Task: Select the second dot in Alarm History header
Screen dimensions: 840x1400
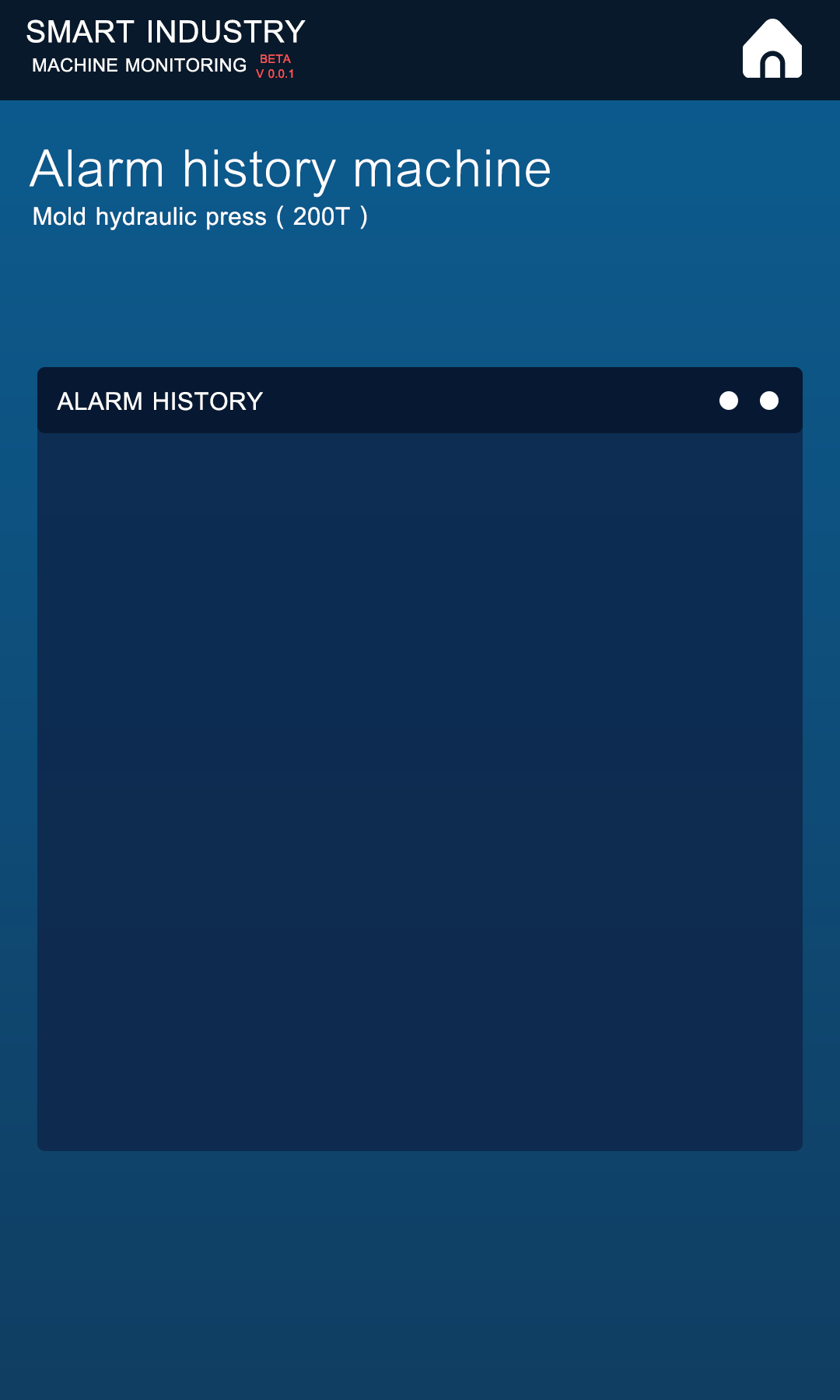Action: [769, 401]
